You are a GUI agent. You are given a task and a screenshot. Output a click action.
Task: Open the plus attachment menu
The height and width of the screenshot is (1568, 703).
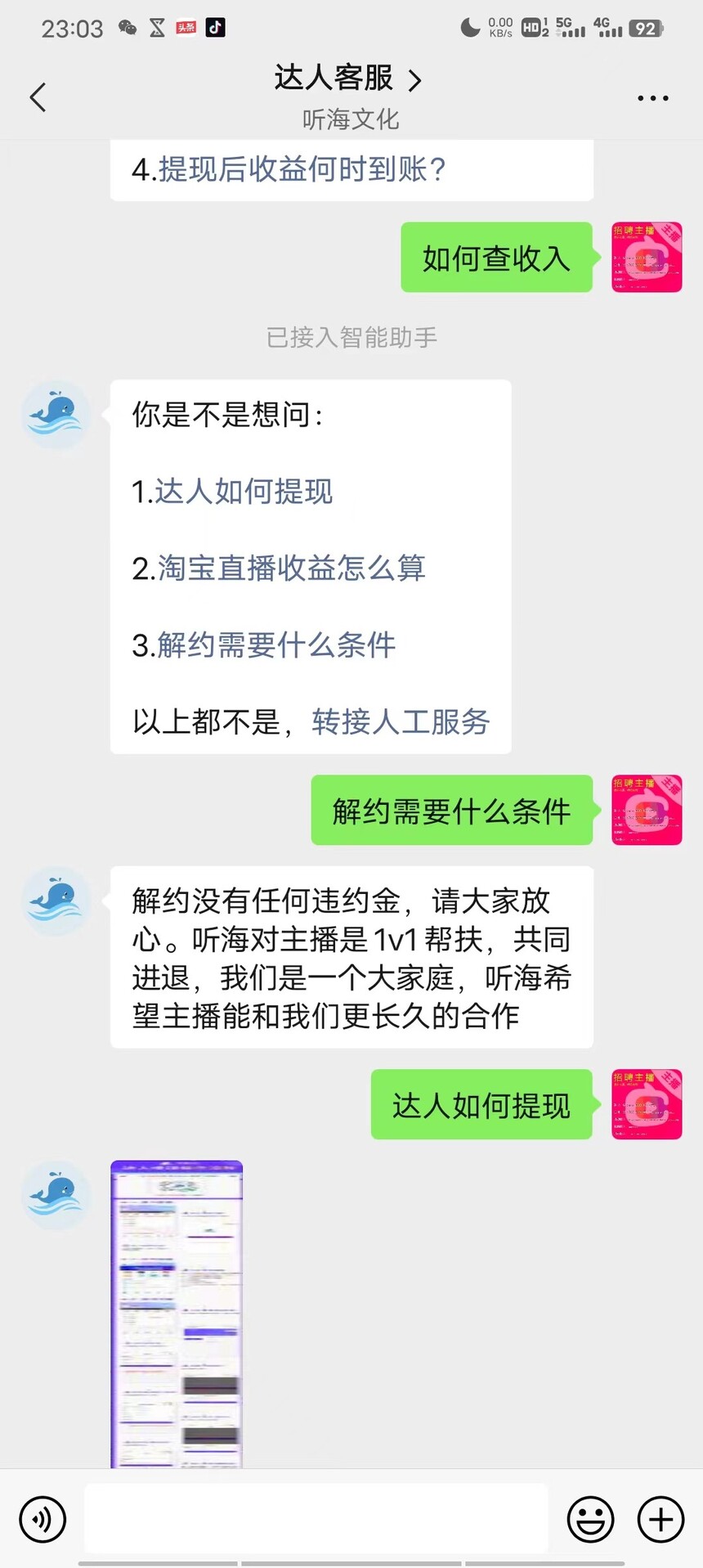pyautogui.click(x=660, y=1519)
